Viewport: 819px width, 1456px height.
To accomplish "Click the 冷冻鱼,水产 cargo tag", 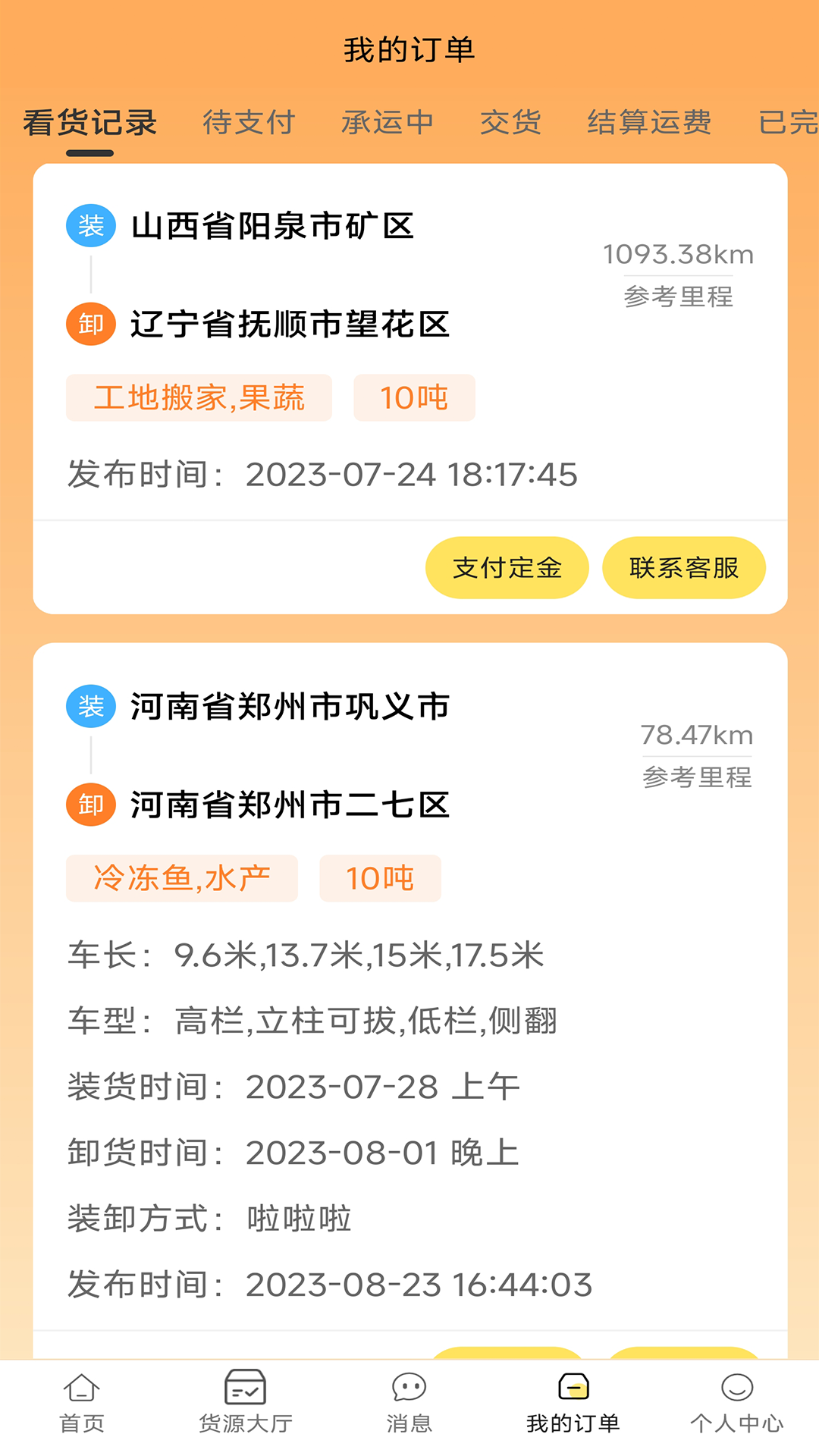I will 182,878.
